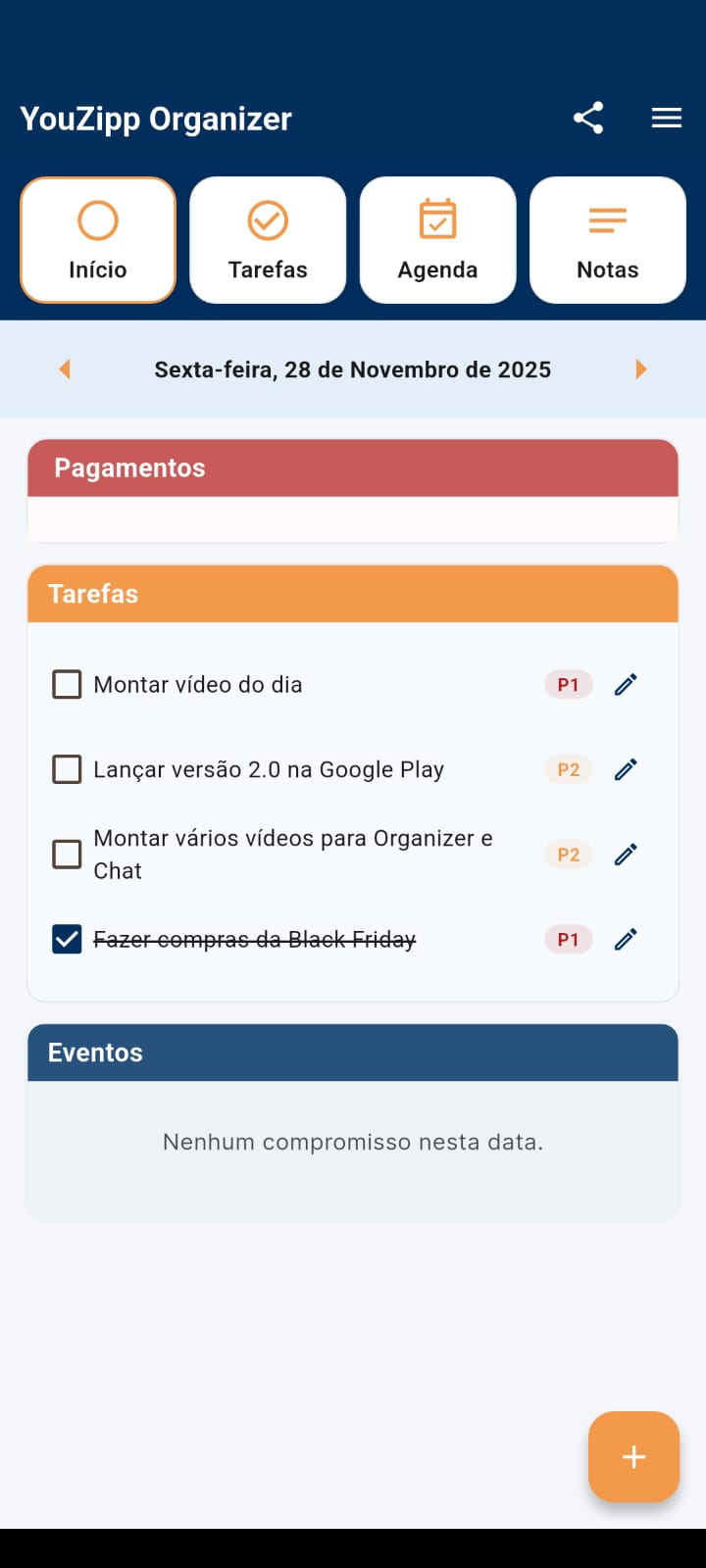Tap the Início circle icon
This screenshot has height=1568, width=706.
[x=97, y=220]
